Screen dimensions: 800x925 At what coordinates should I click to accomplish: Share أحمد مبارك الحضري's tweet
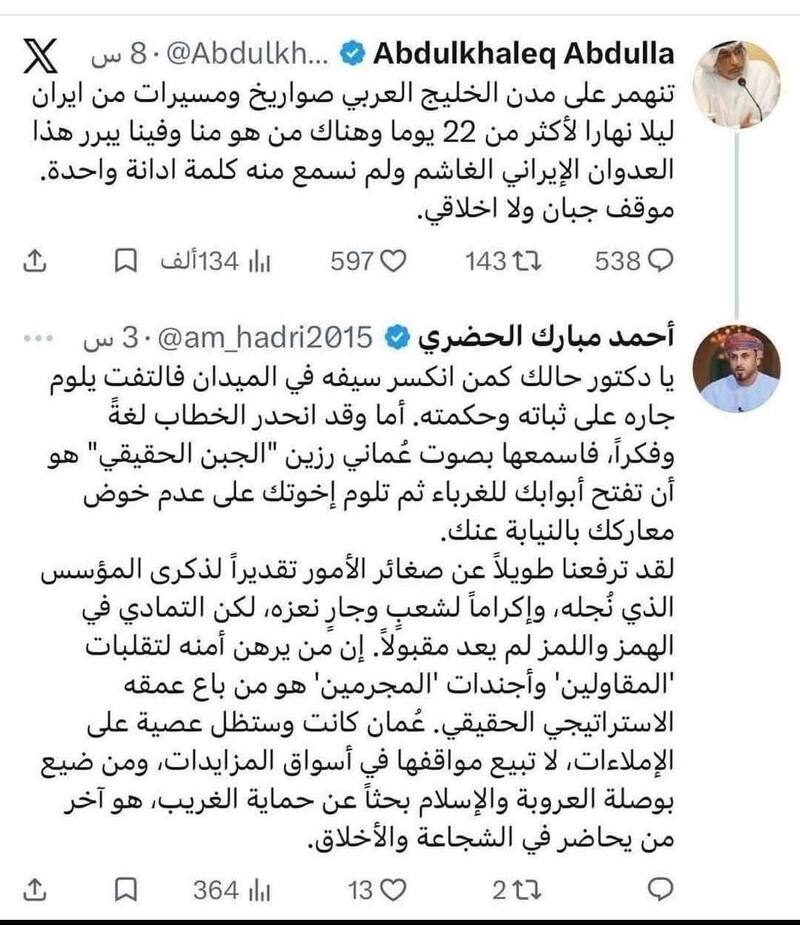point(33,889)
